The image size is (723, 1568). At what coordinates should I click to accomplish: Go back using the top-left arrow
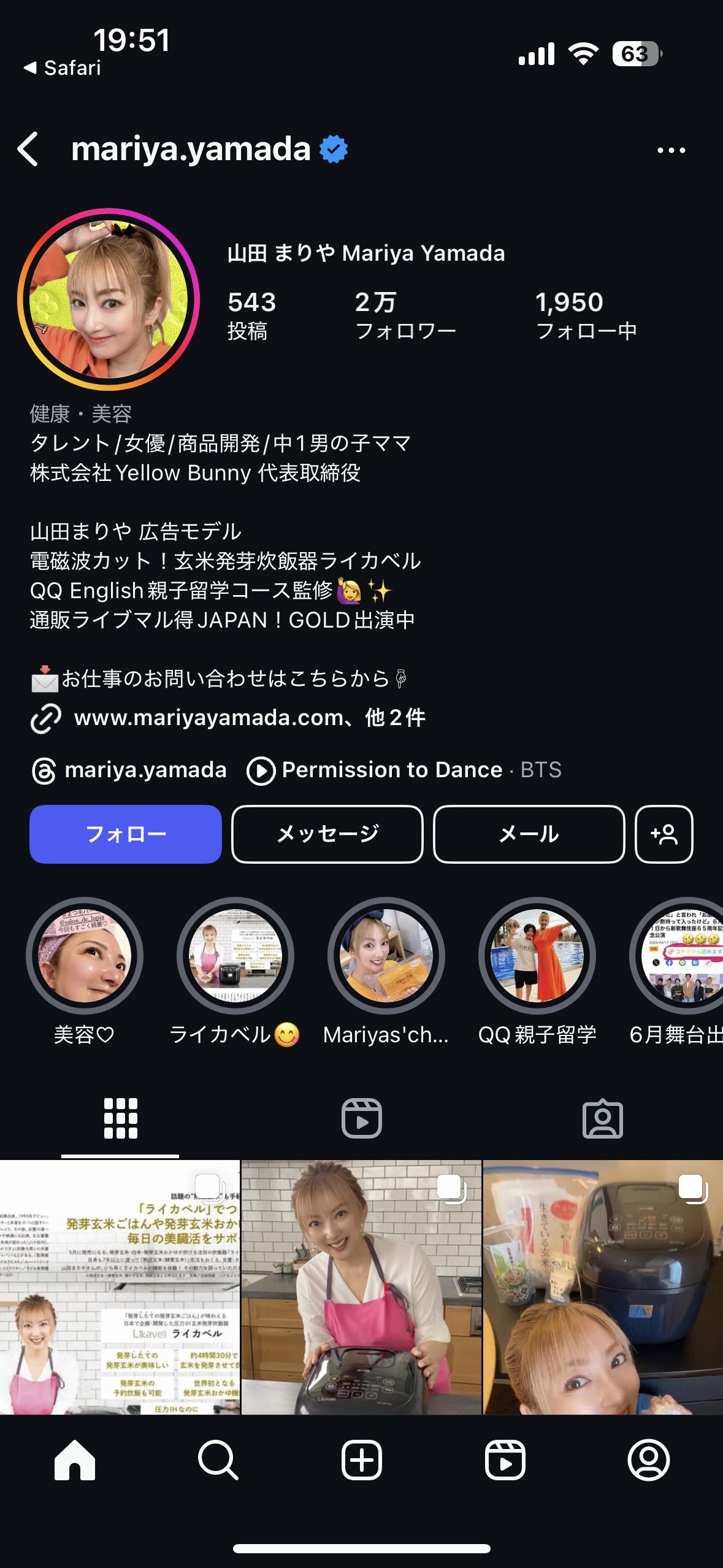coord(28,149)
